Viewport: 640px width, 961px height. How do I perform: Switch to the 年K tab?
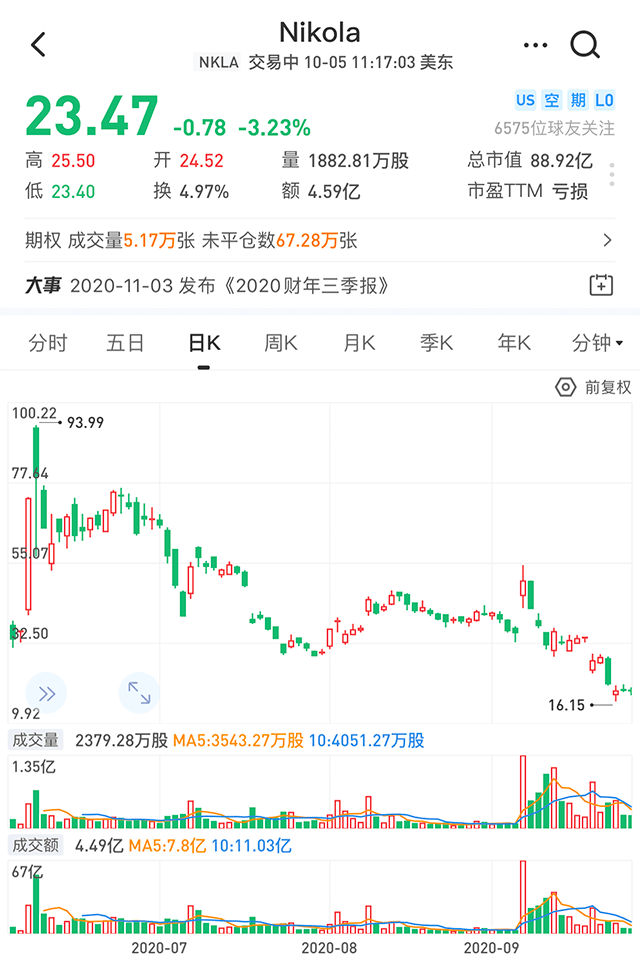(514, 343)
